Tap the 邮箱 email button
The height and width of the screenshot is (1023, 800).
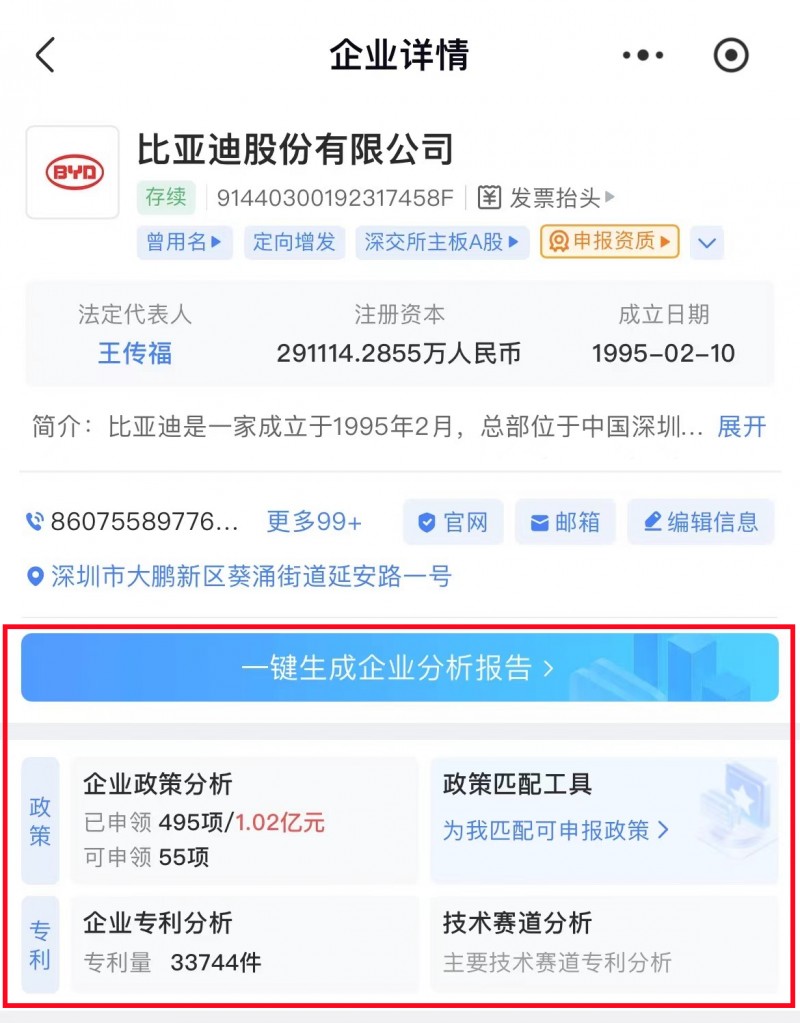[x=565, y=522]
